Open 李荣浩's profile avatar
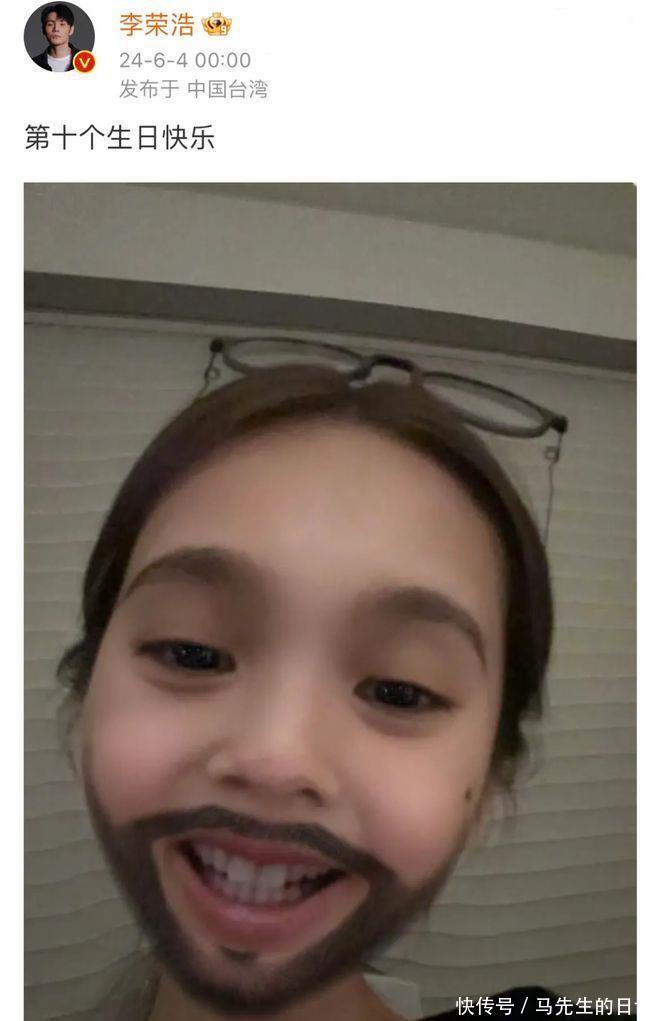Viewport: 660px width, 1021px height. [x=59, y=38]
